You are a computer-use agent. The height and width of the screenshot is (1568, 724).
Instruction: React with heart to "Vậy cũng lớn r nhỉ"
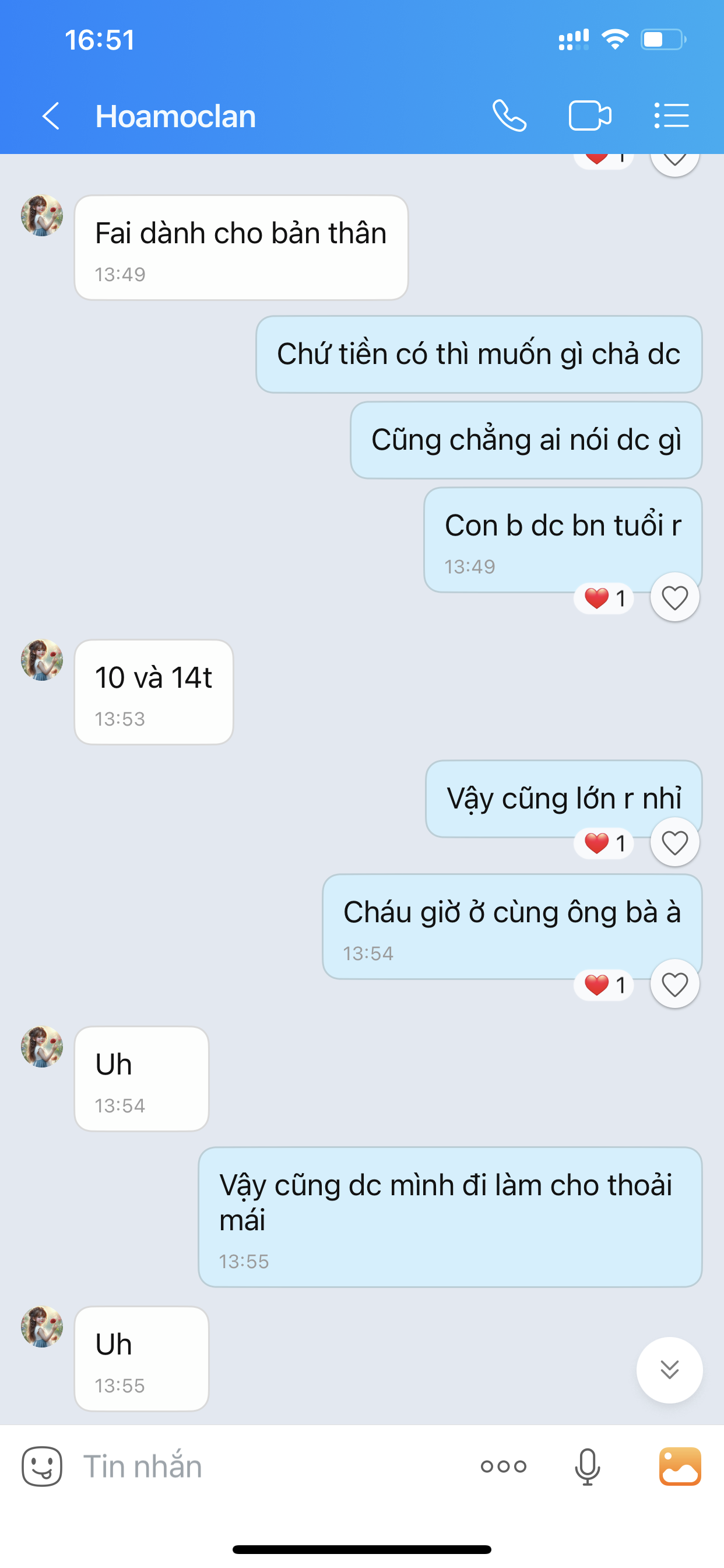[674, 843]
